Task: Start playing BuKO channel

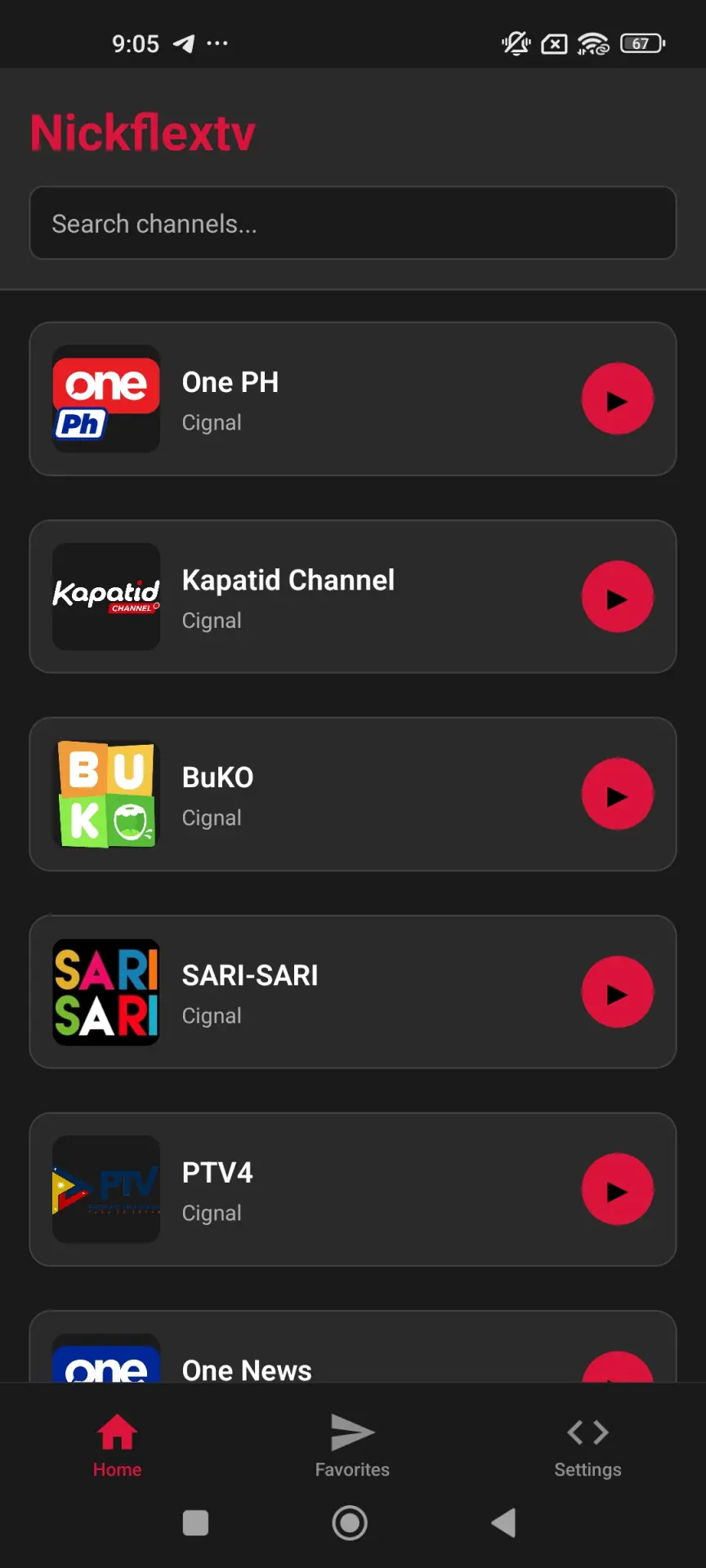Action: [617, 795]
